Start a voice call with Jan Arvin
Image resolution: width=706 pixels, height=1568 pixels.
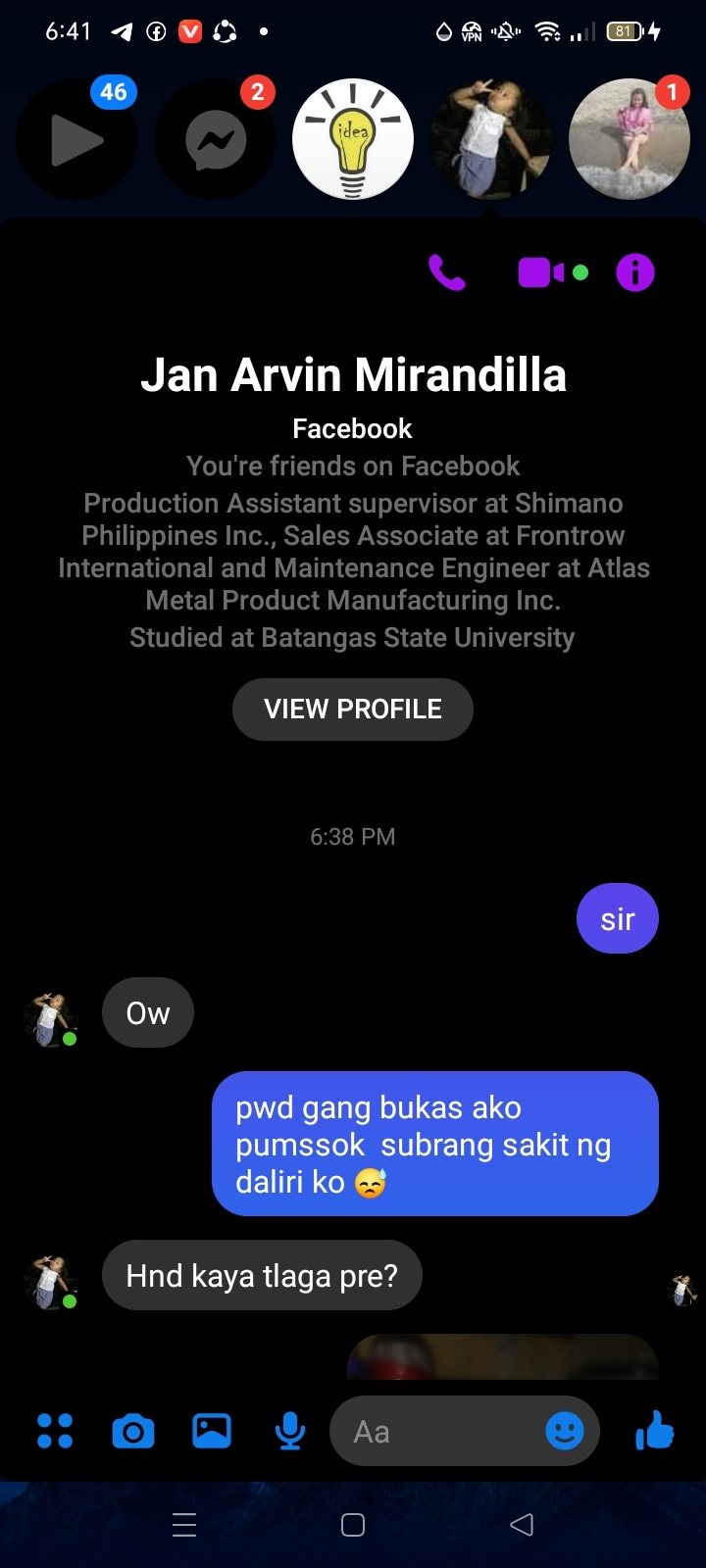[x=447, y=272]
